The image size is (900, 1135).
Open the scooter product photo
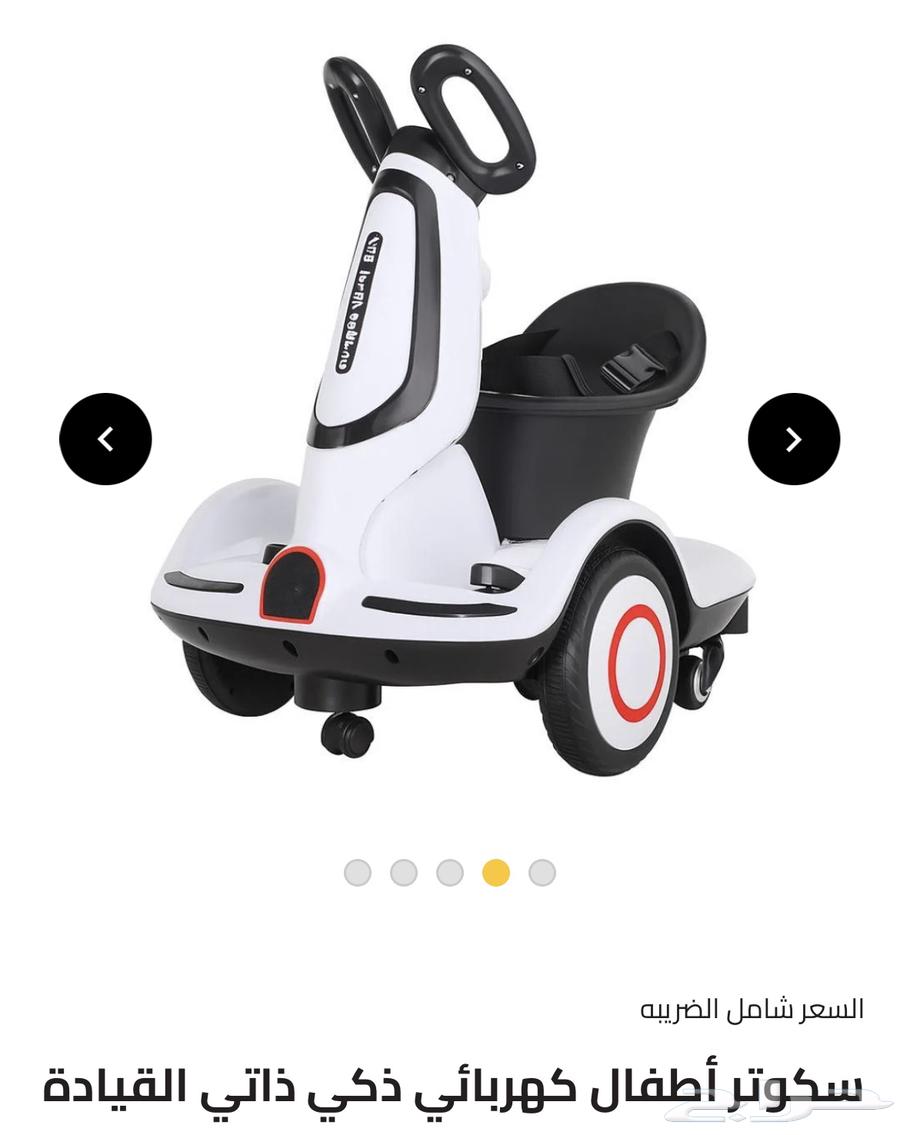pyautogui.click(x=450, y=420)
